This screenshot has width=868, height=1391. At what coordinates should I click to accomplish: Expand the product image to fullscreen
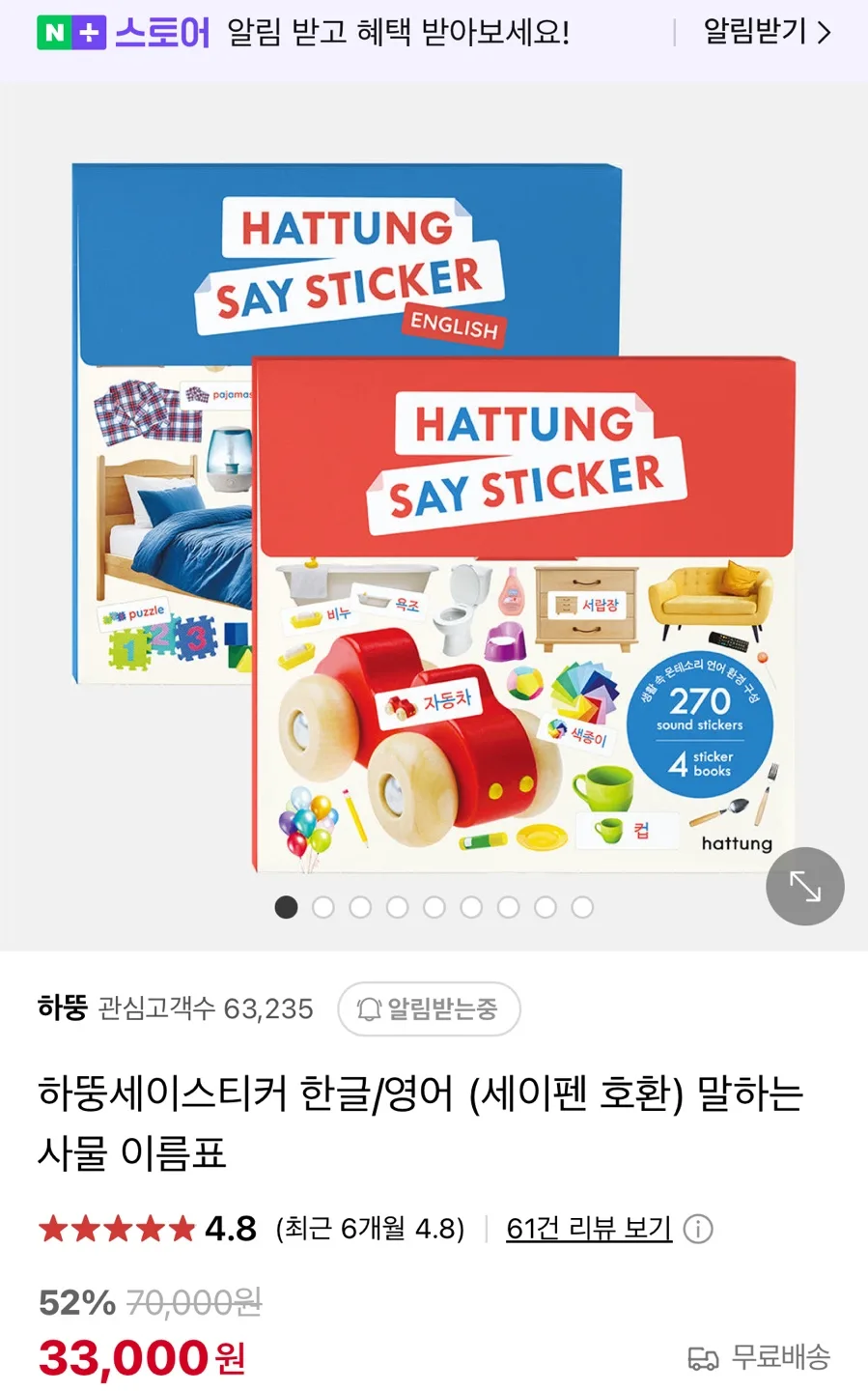click(805, 886)
